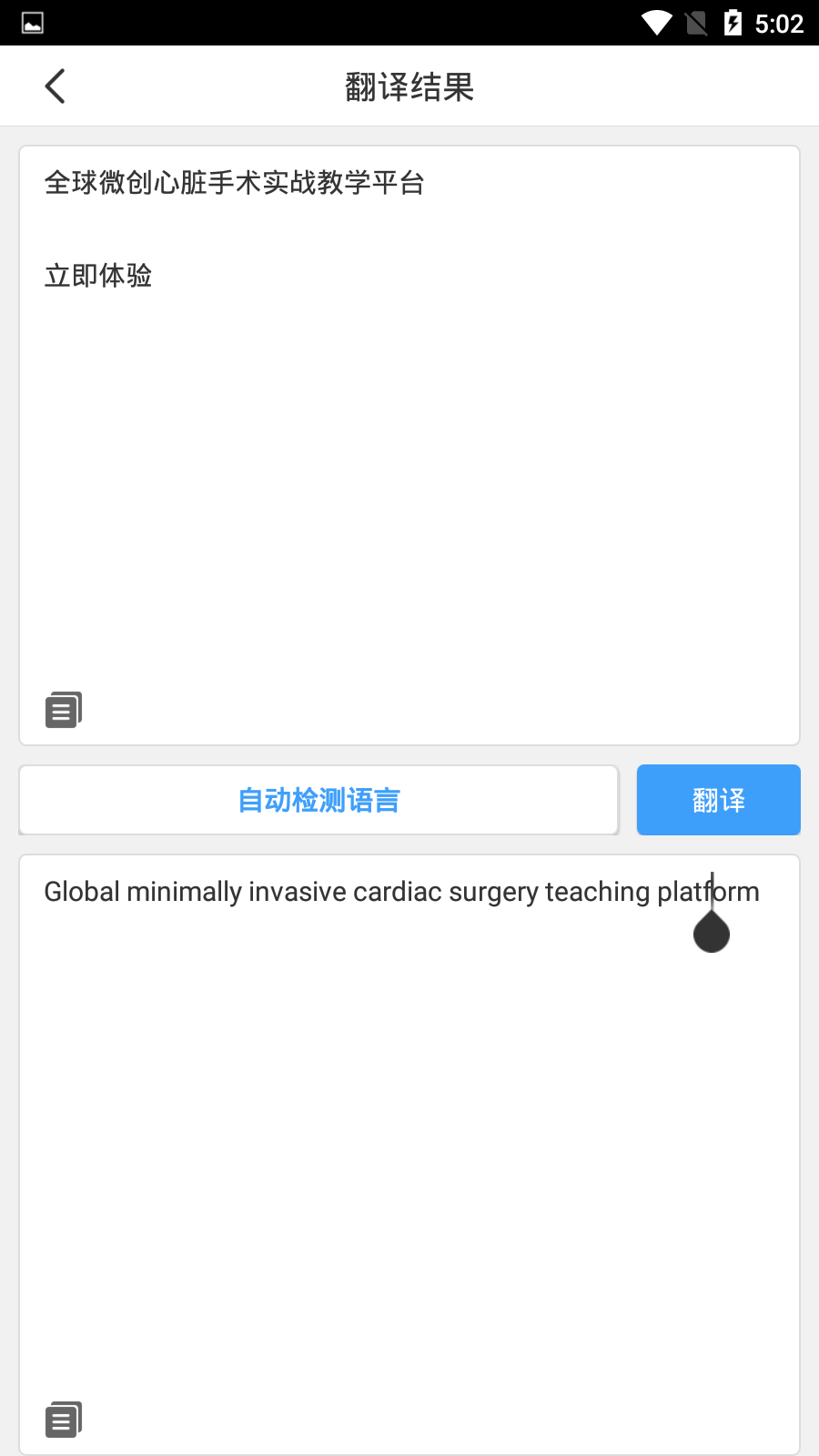Tap the blue 翻译 button
Viewport: 819px width, 1456px height.
(718, 800)
